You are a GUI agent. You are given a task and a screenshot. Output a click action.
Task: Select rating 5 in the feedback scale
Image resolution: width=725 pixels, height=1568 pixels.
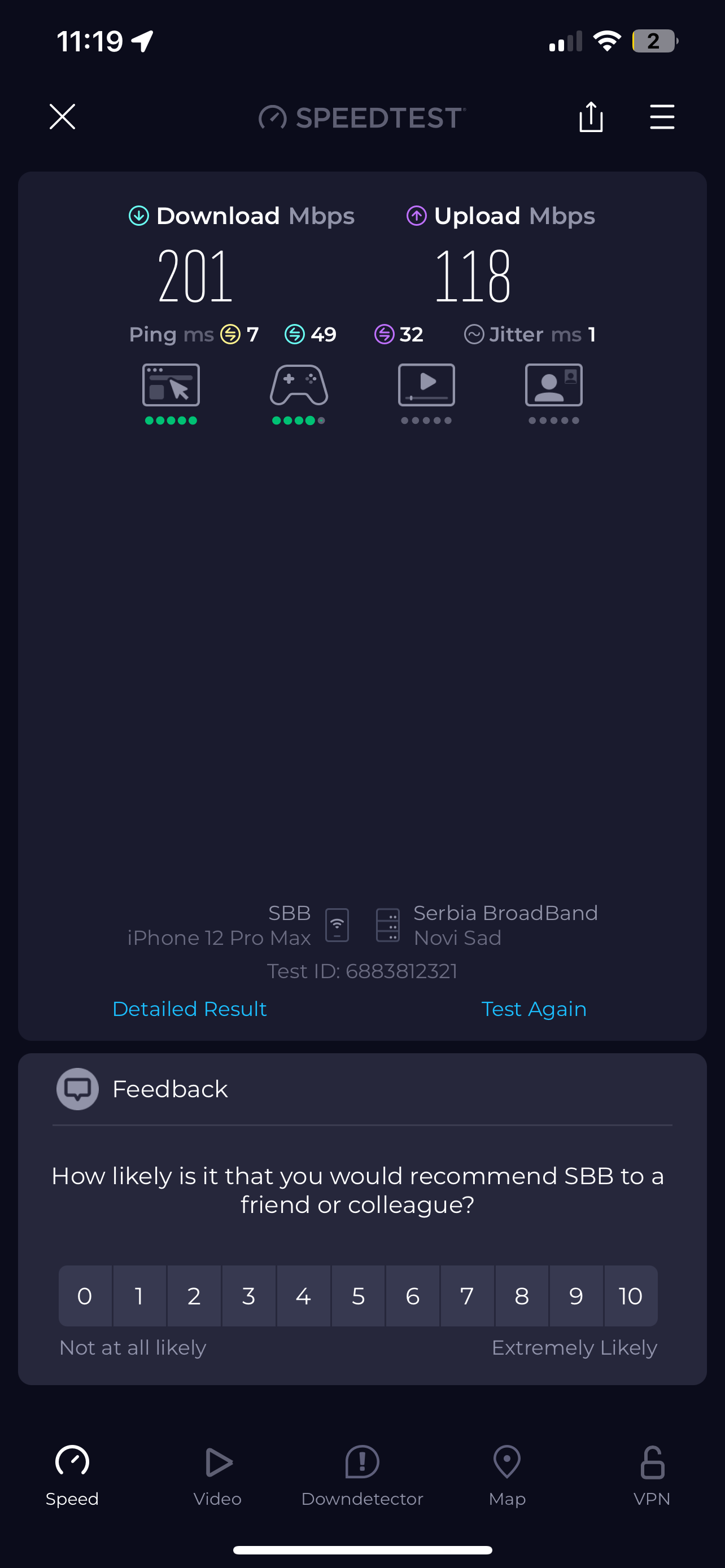pos(358,1296)
